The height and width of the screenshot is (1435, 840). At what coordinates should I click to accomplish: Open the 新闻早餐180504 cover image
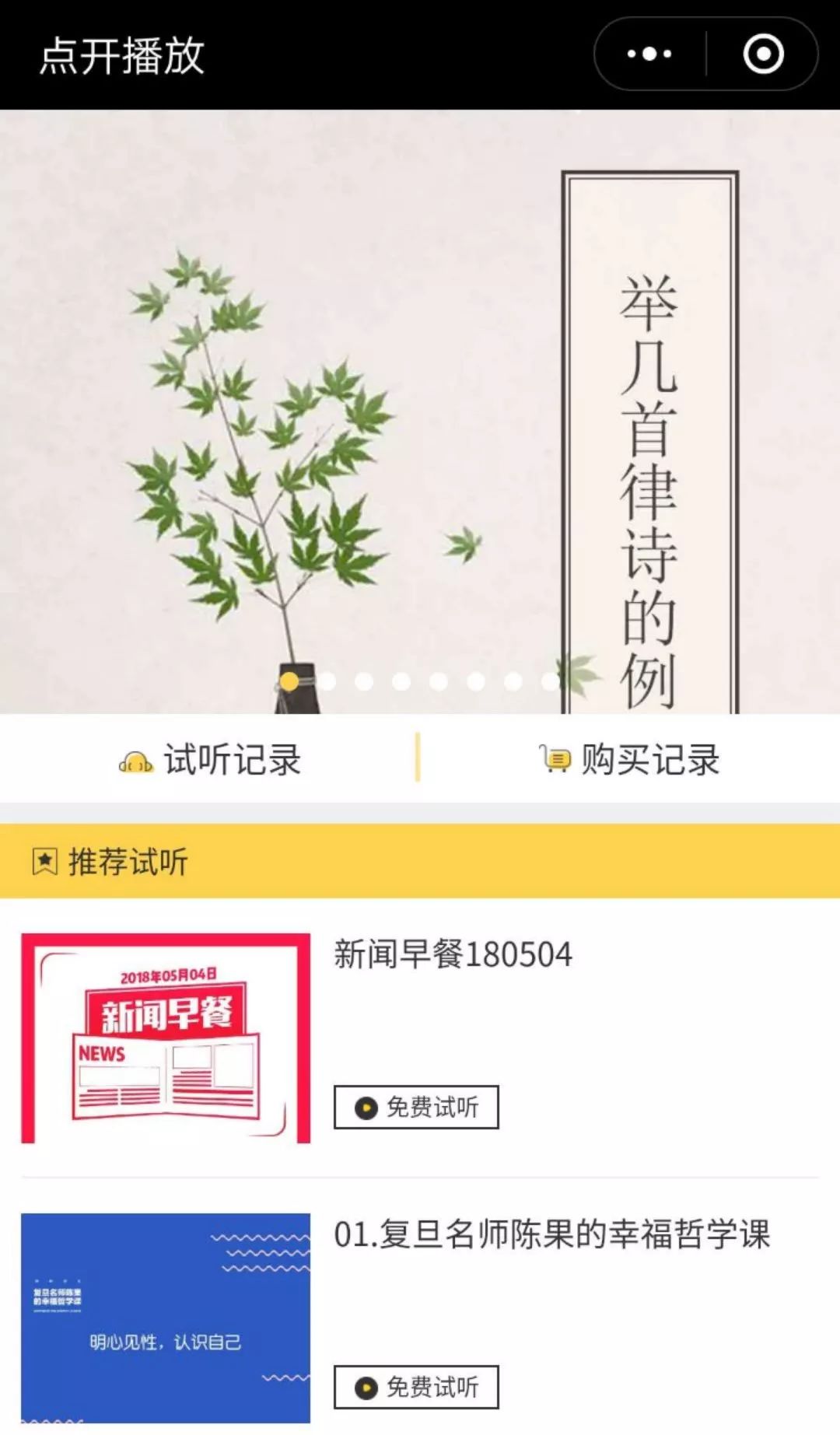pyautogui.click(x=166, y=1038)
